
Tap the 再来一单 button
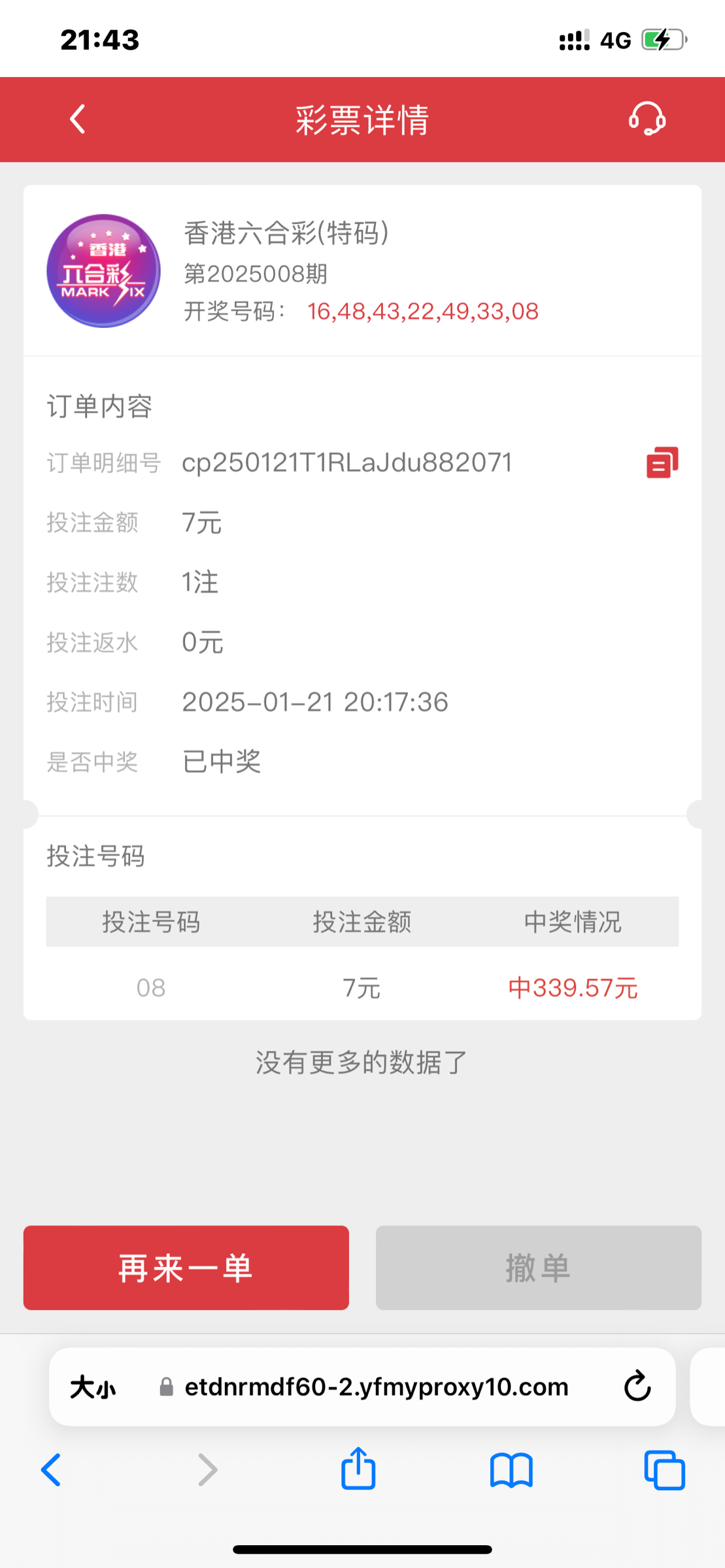click(186, 1267)
